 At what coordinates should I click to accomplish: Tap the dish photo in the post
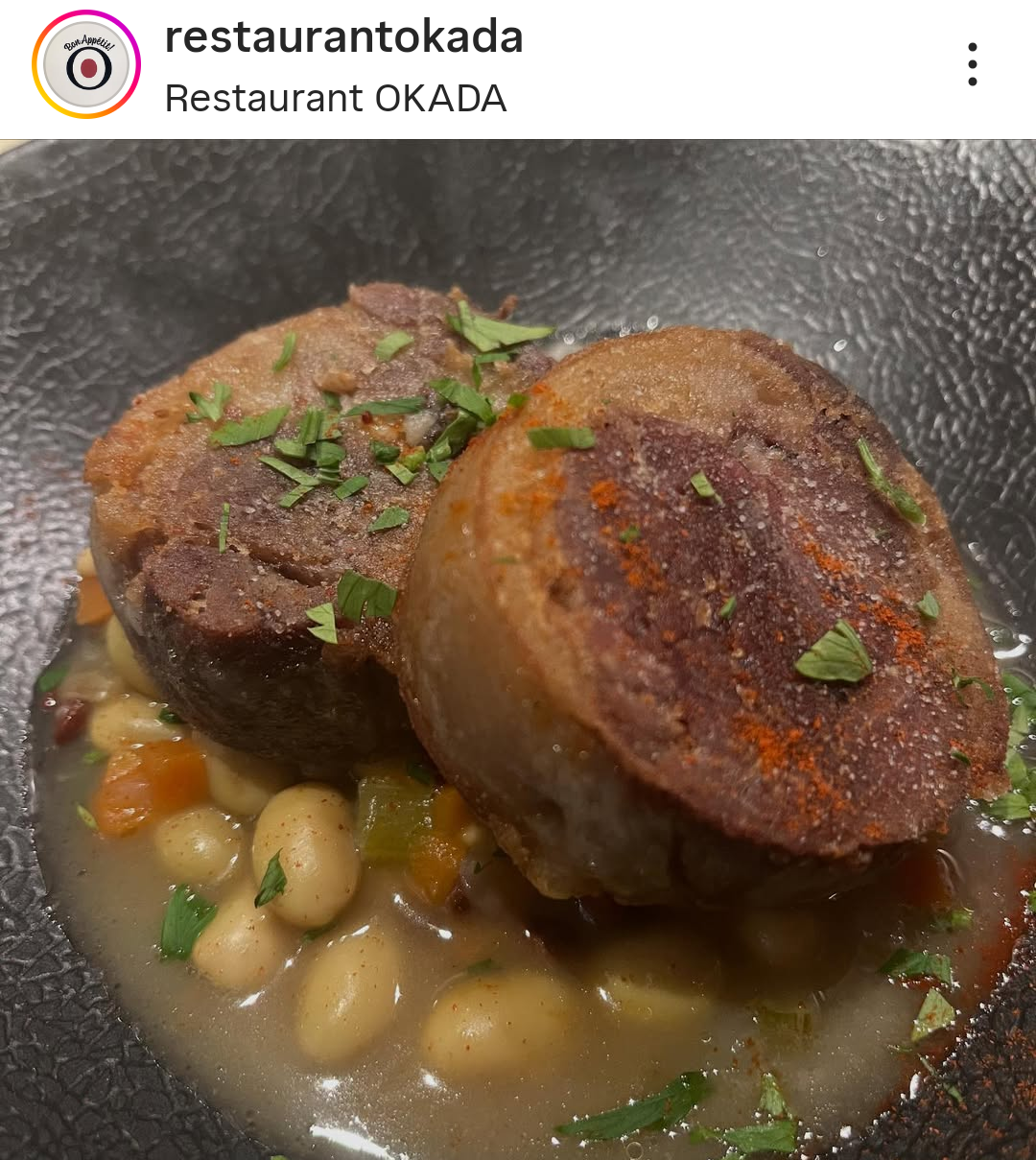tap(518, 649)
